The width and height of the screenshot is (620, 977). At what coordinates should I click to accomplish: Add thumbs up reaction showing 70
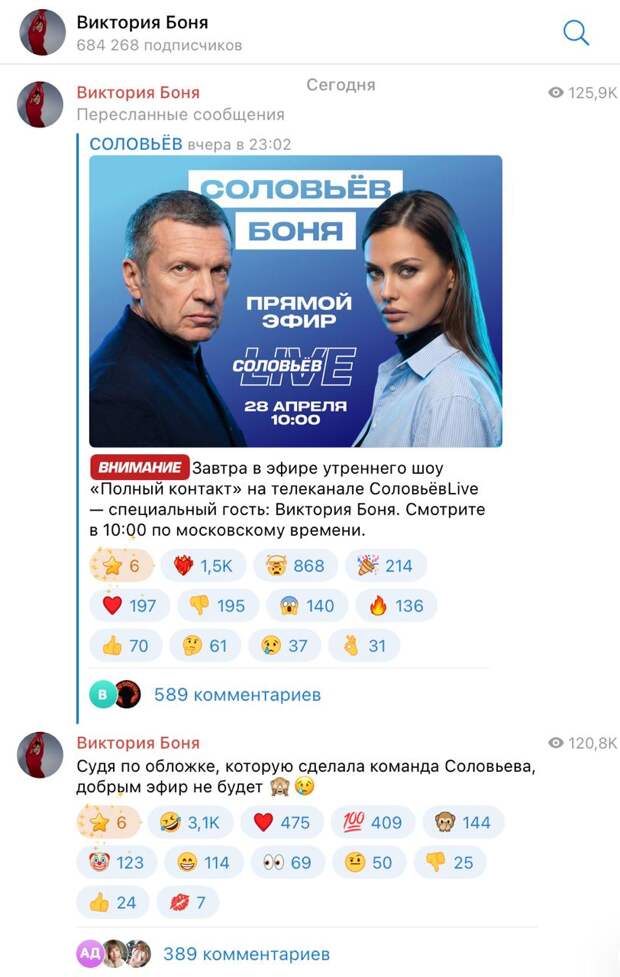tap(125, 646)
